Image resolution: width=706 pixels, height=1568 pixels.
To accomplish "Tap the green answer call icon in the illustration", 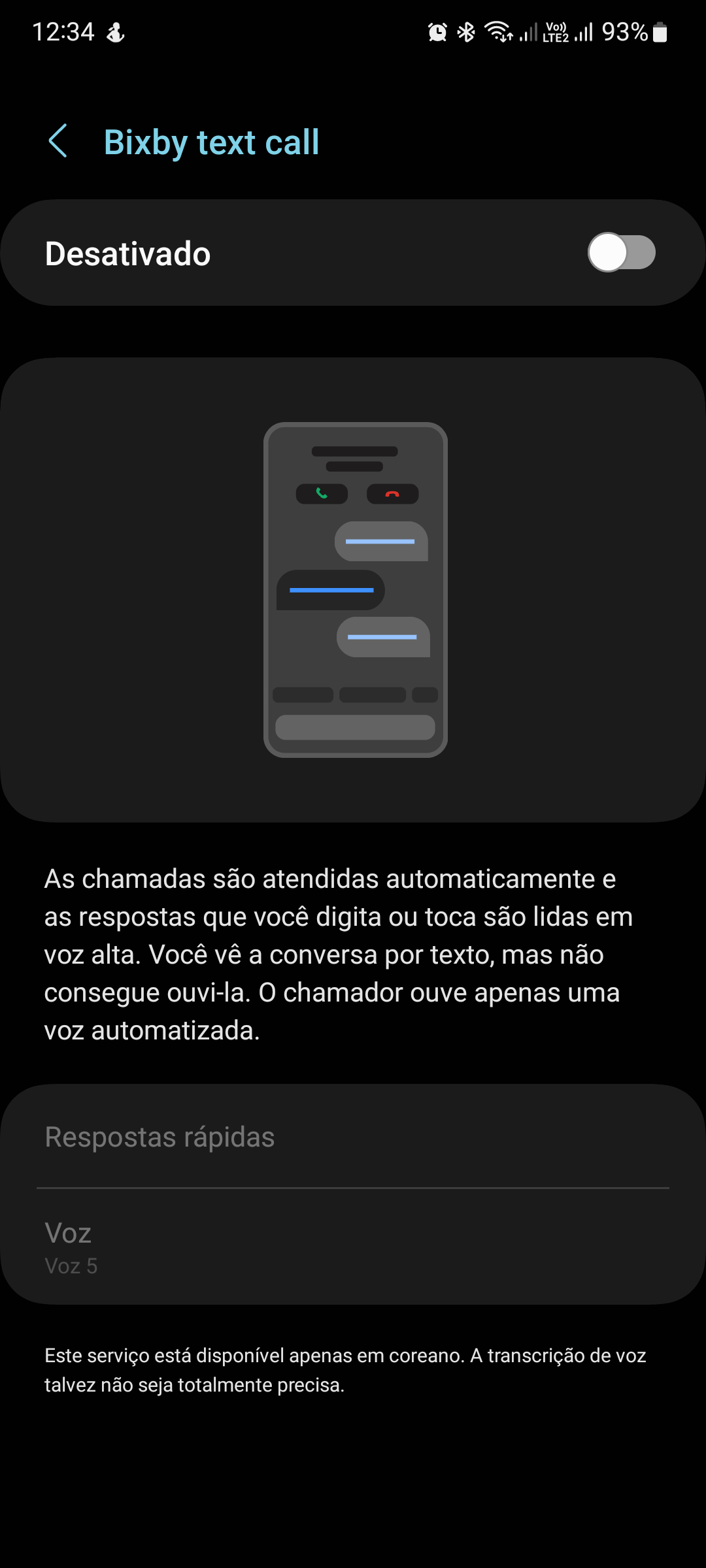I will click(x=322, y=493).
